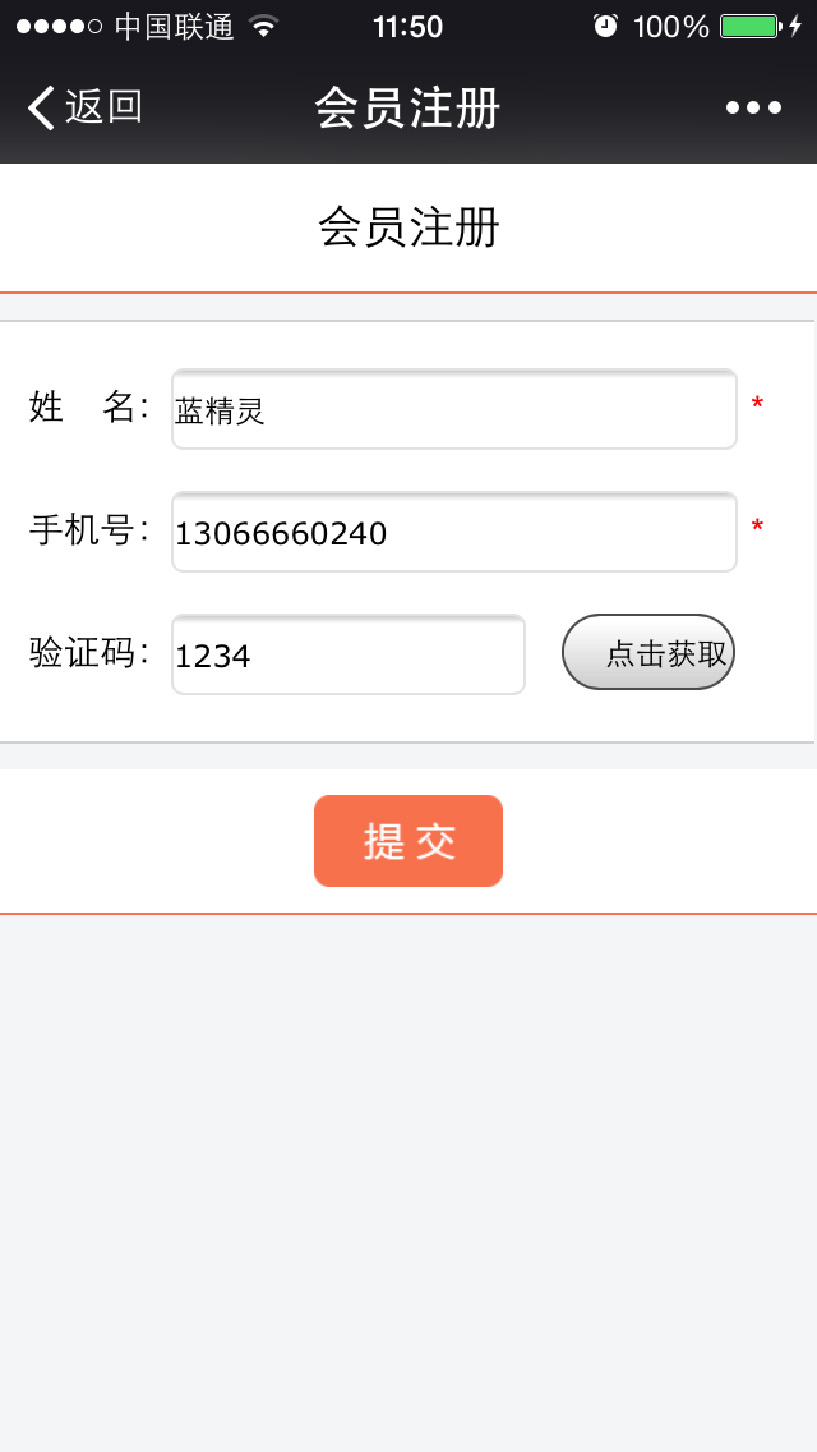Tap the 姓名 name input field
Screen dimensions: 817x1452
click(454, 409)
